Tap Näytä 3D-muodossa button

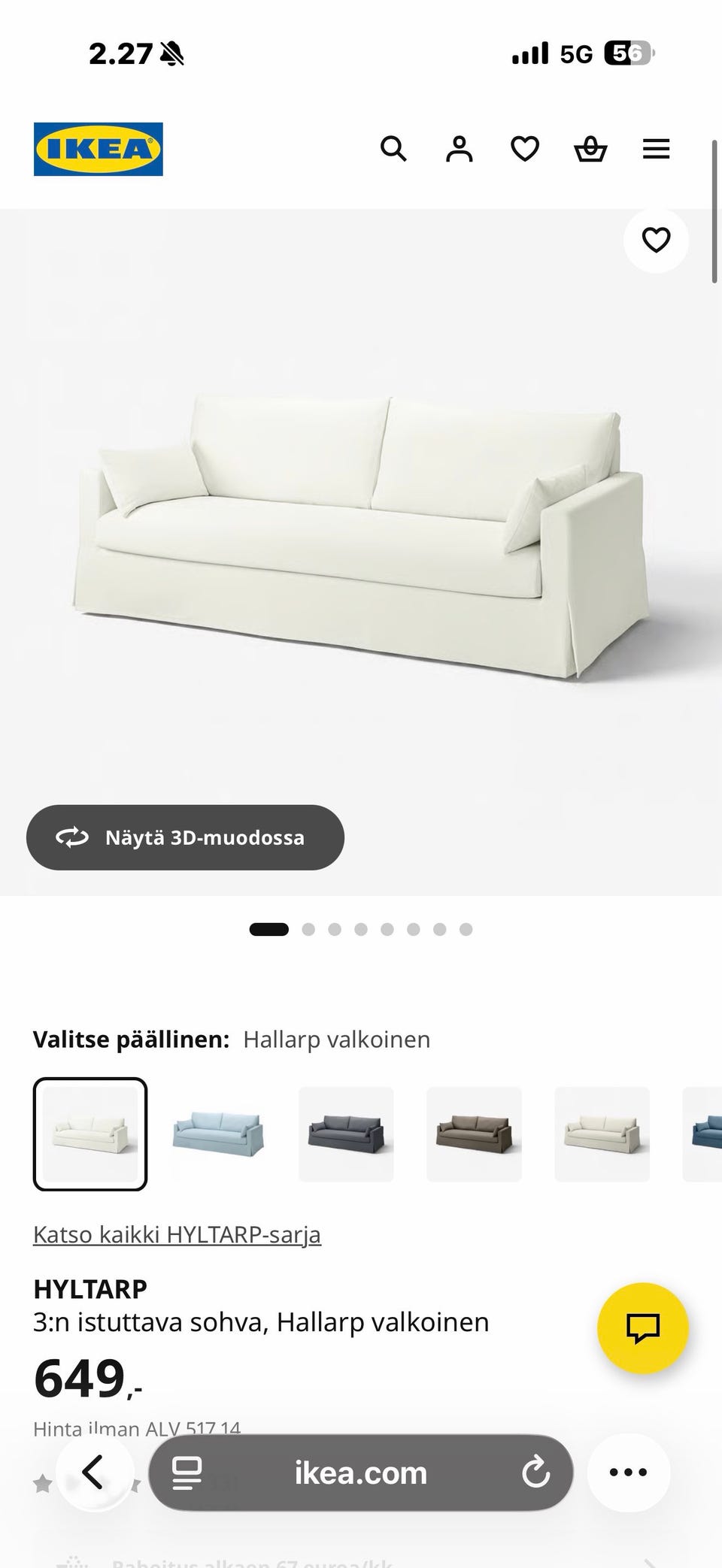[x=185, y=837]
